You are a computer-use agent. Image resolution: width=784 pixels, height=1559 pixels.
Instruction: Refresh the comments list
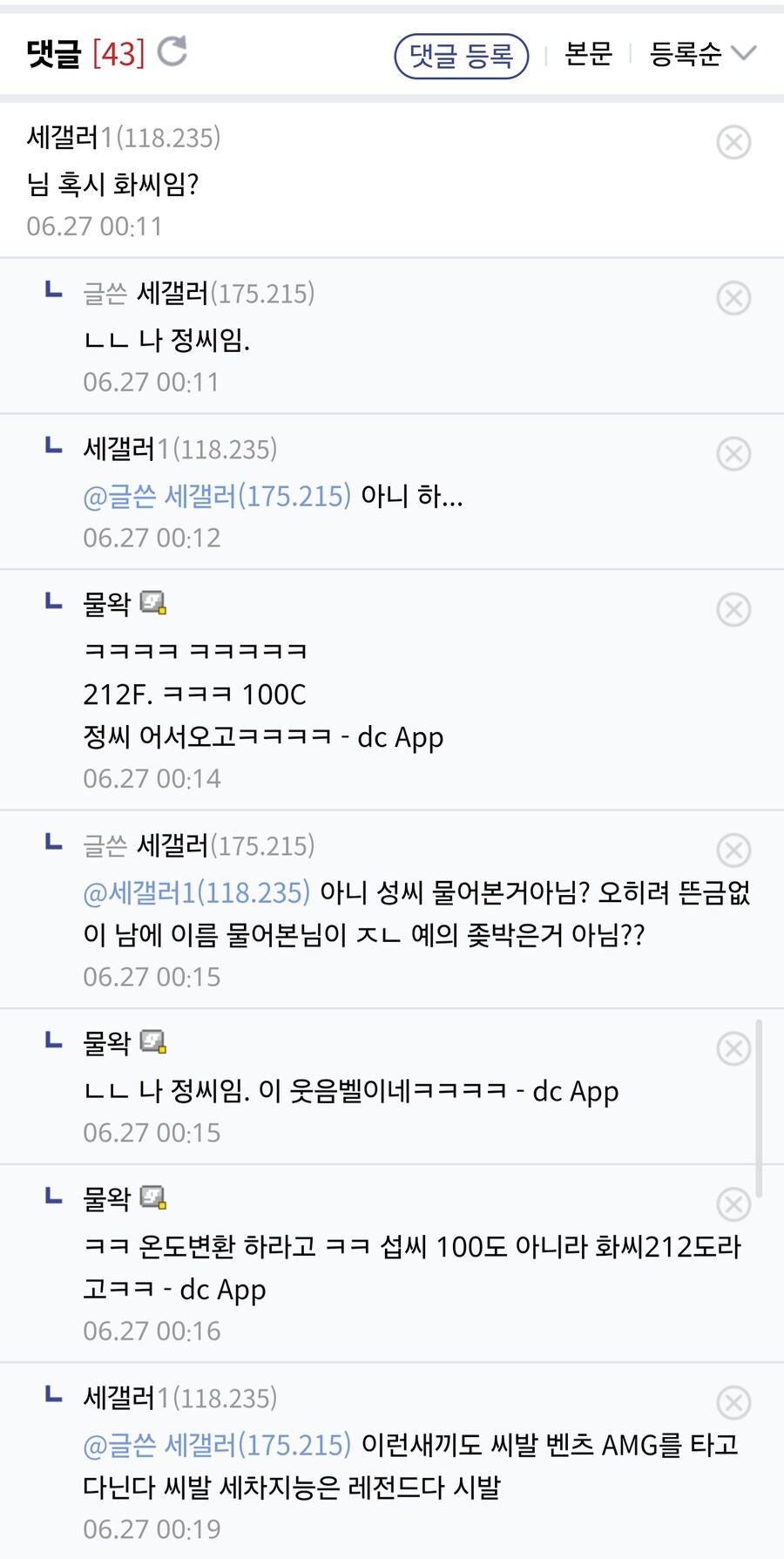172,52
